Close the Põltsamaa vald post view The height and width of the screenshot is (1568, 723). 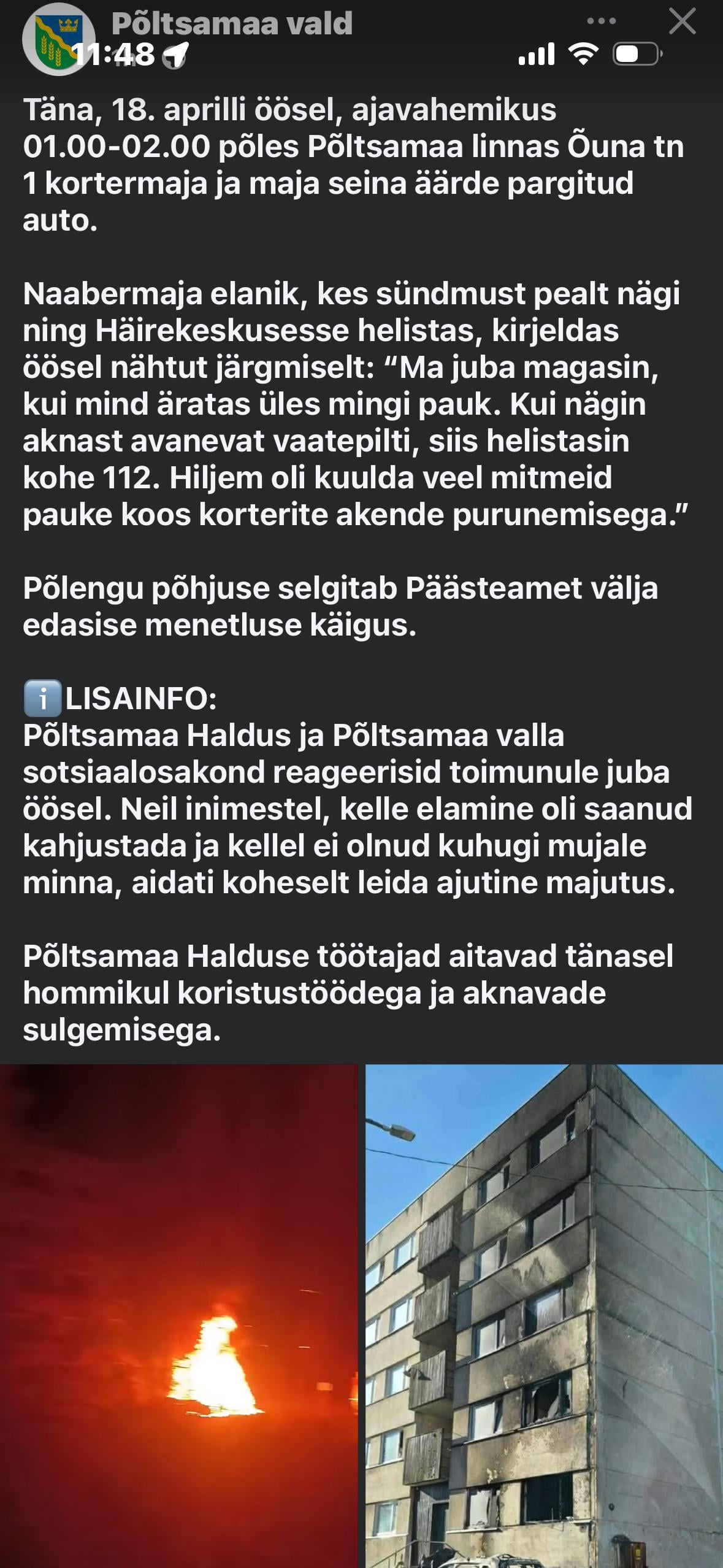(682, 22)
